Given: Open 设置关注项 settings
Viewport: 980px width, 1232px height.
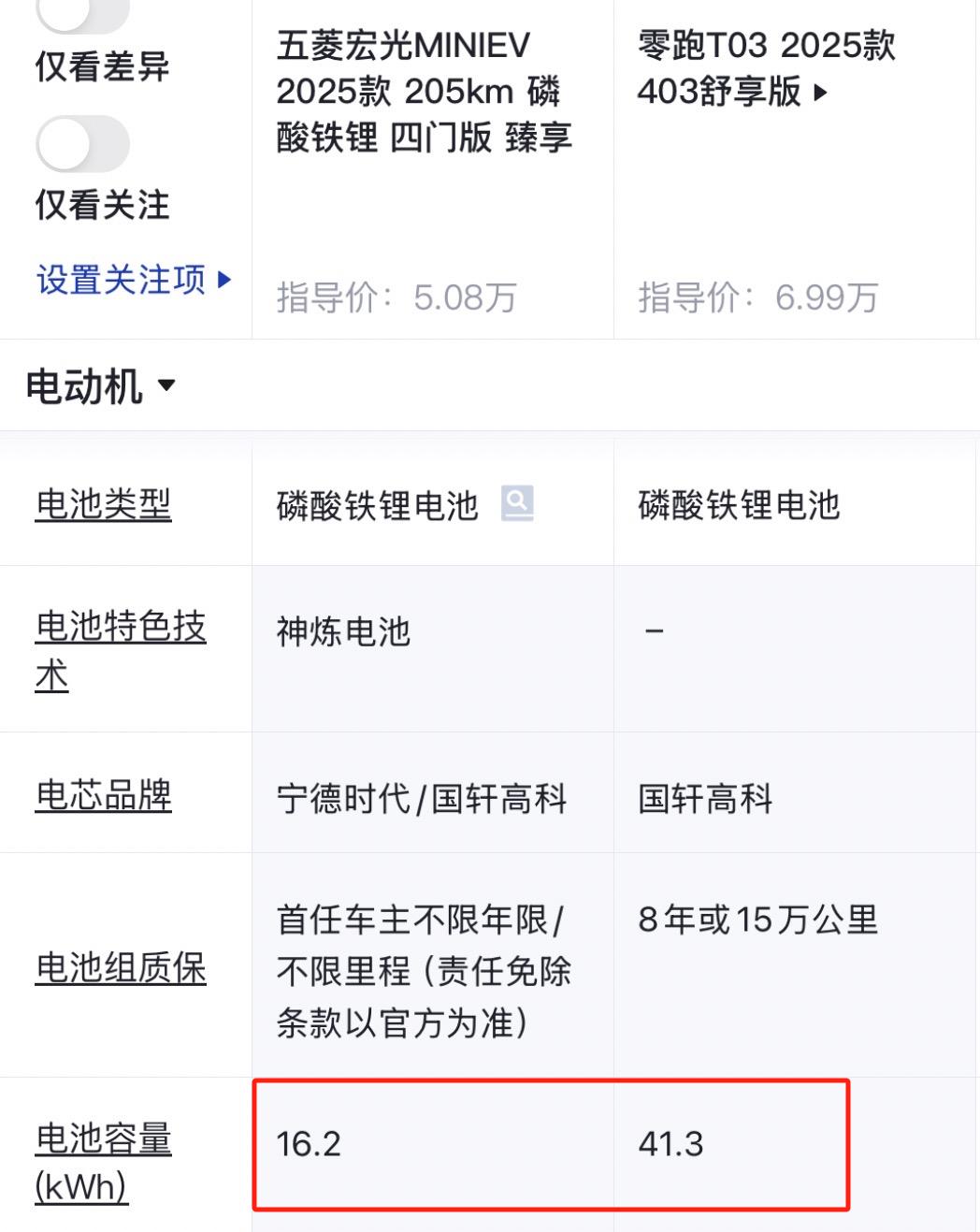Looking at the screenshot, I should tap(134, 279).
